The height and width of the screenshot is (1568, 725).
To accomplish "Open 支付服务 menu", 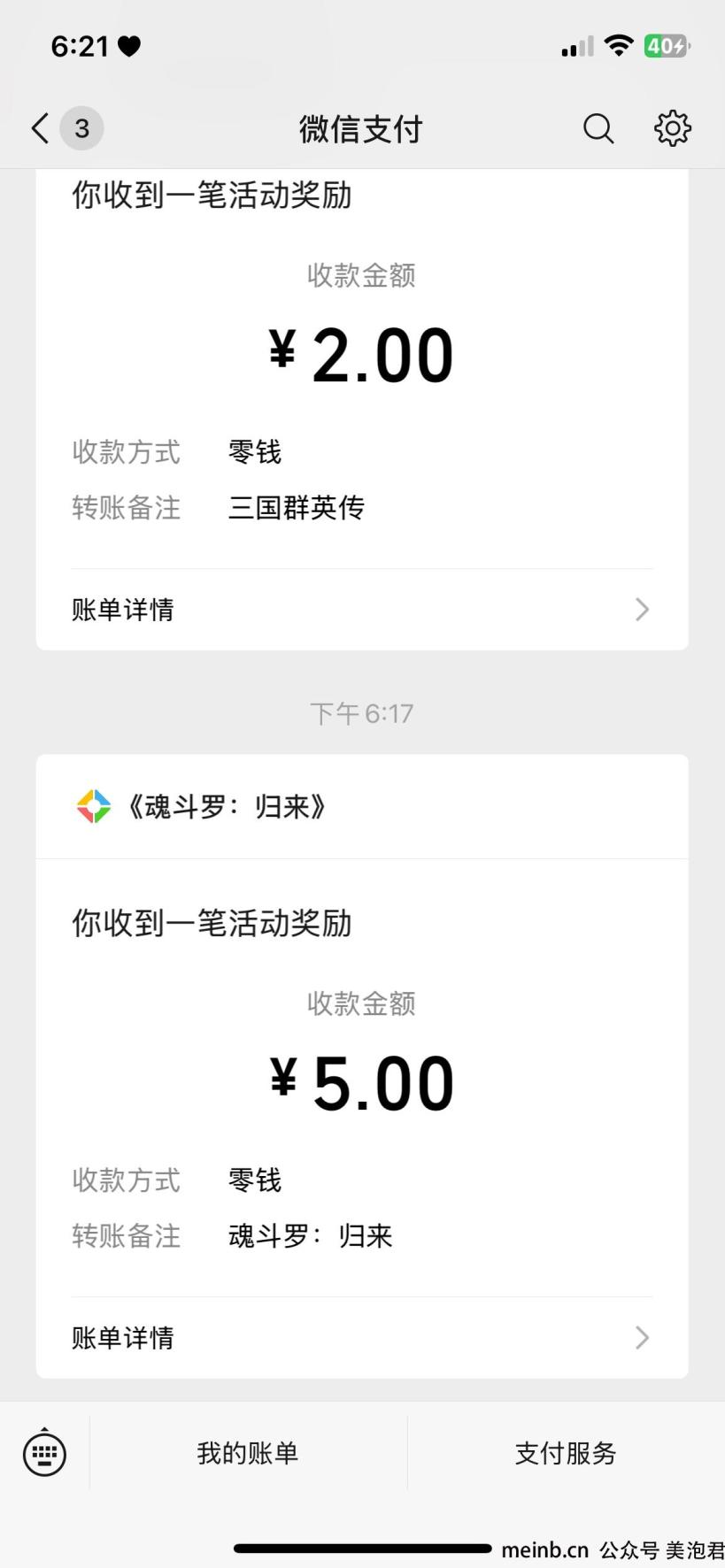I will click(566, 1453).
